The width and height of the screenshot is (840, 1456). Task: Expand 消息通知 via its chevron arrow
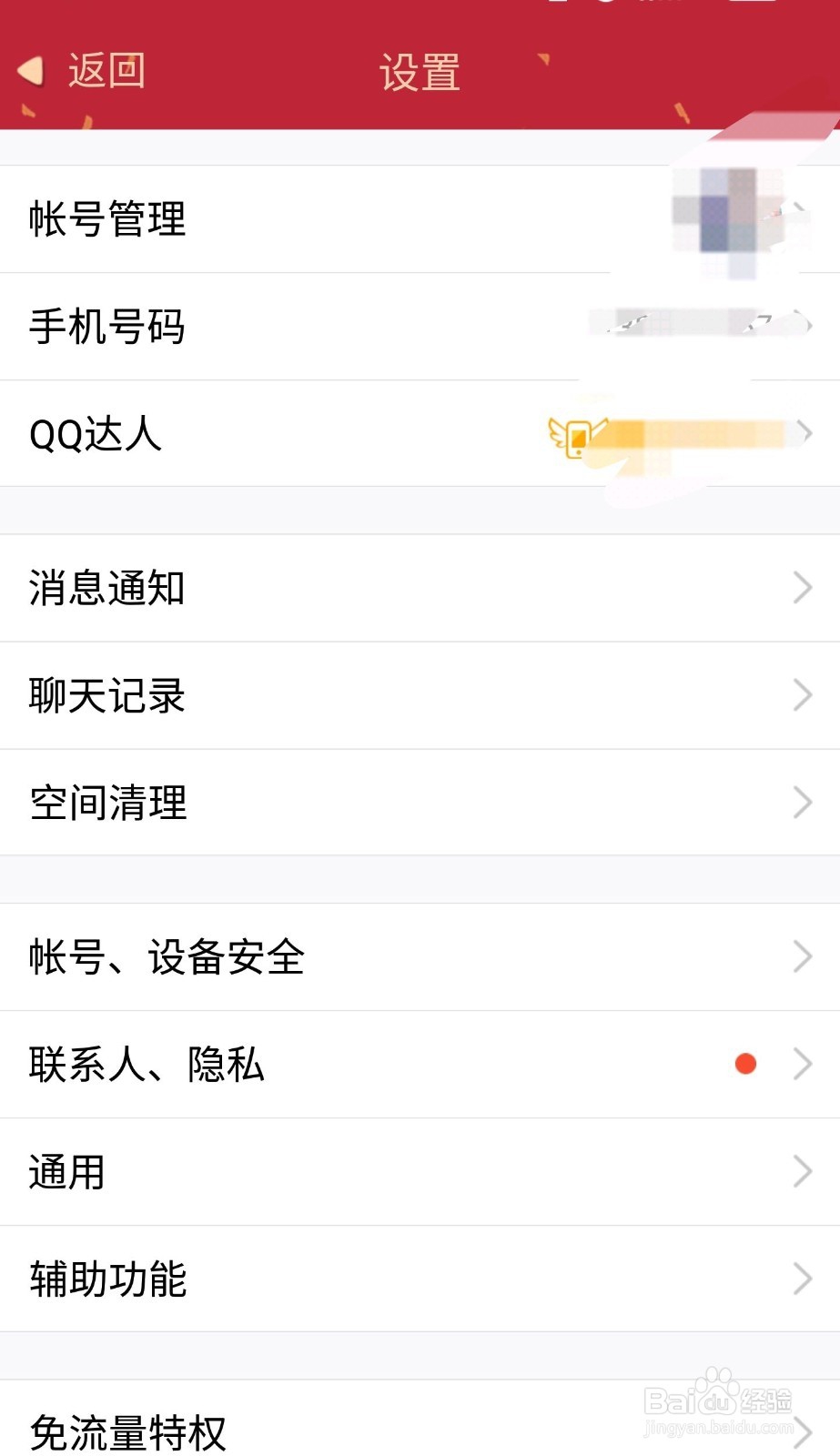point(802,587)
